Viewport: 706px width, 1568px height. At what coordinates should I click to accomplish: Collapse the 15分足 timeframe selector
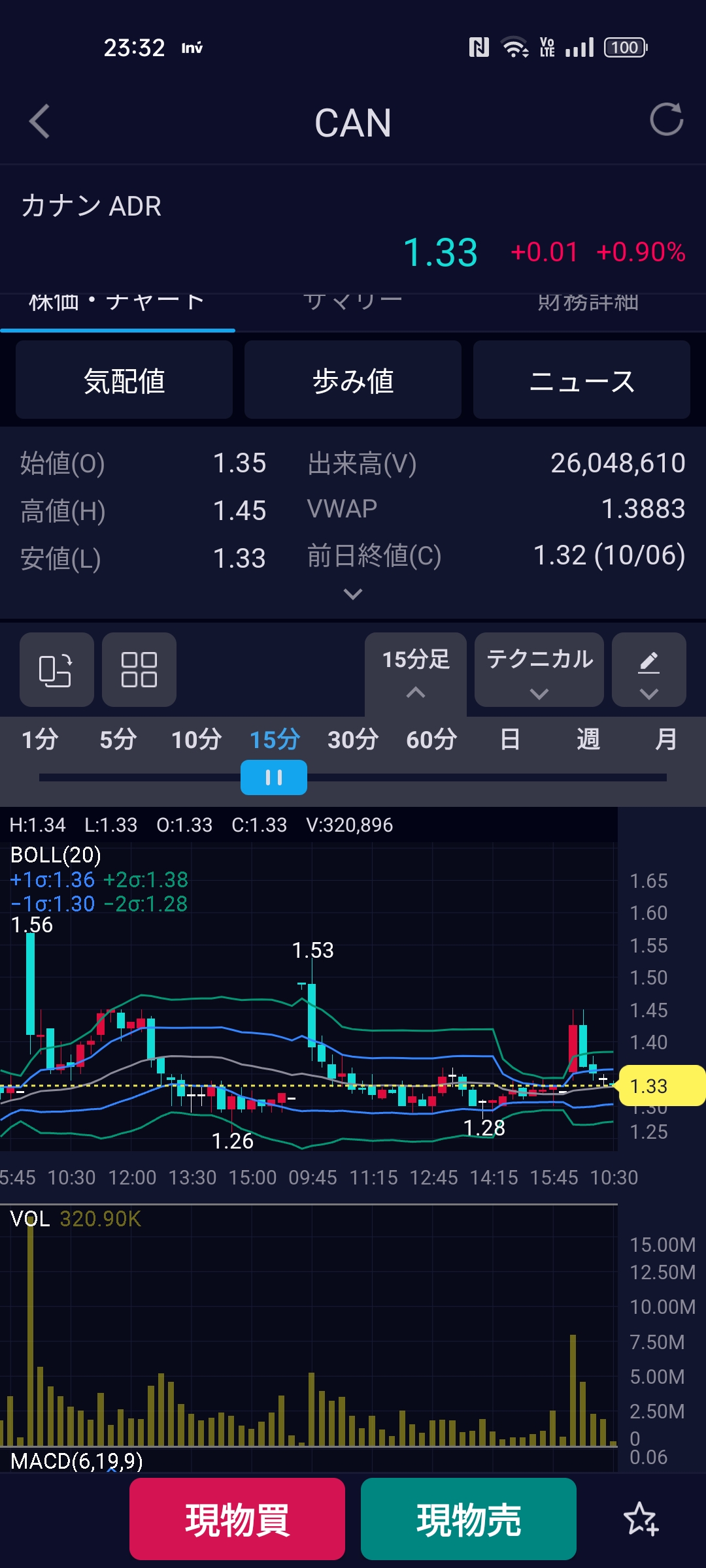416,671
